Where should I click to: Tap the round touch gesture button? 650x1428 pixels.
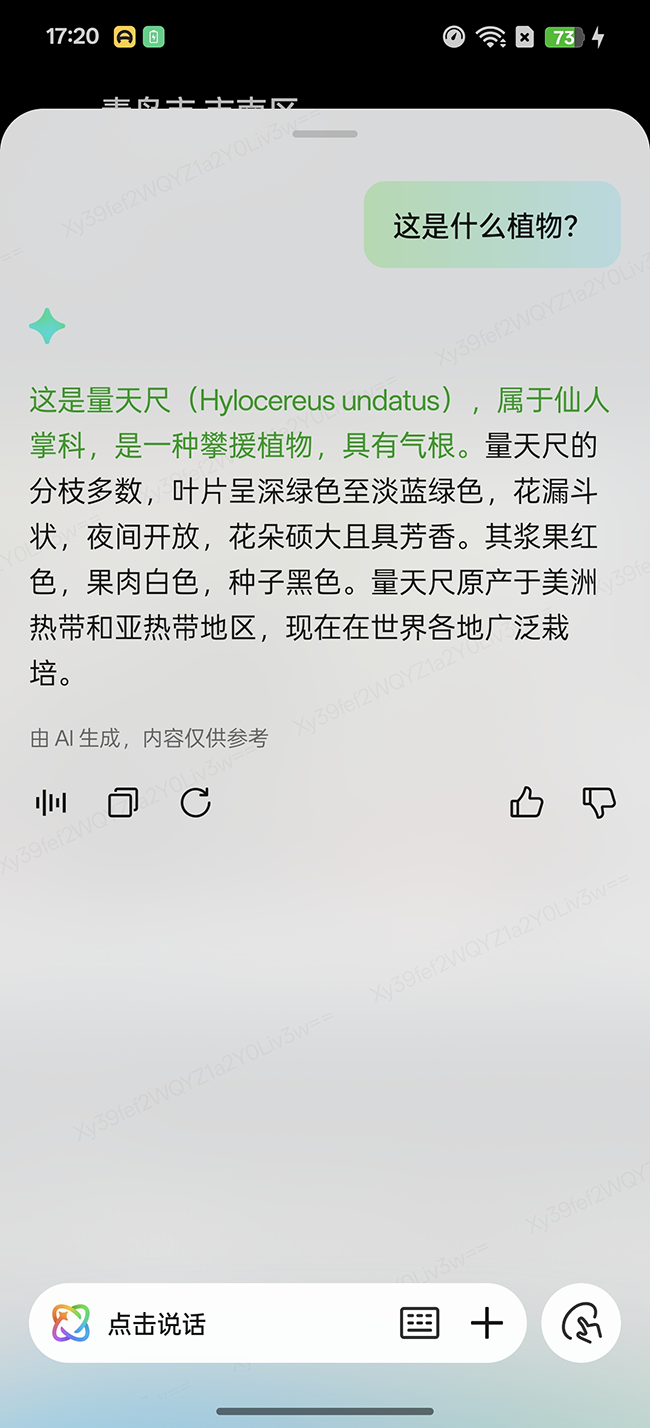581,1323
